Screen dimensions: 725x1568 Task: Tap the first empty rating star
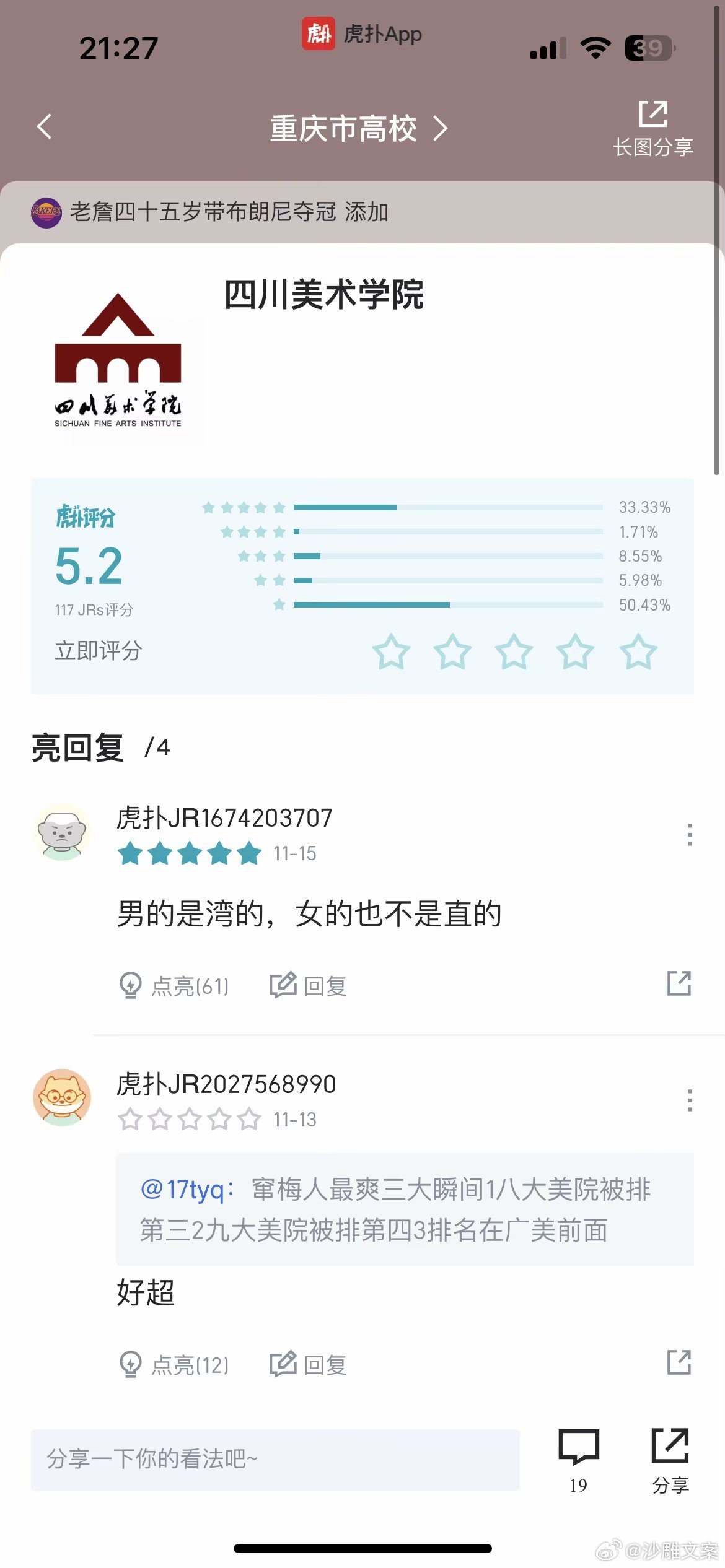coord(392,651)
